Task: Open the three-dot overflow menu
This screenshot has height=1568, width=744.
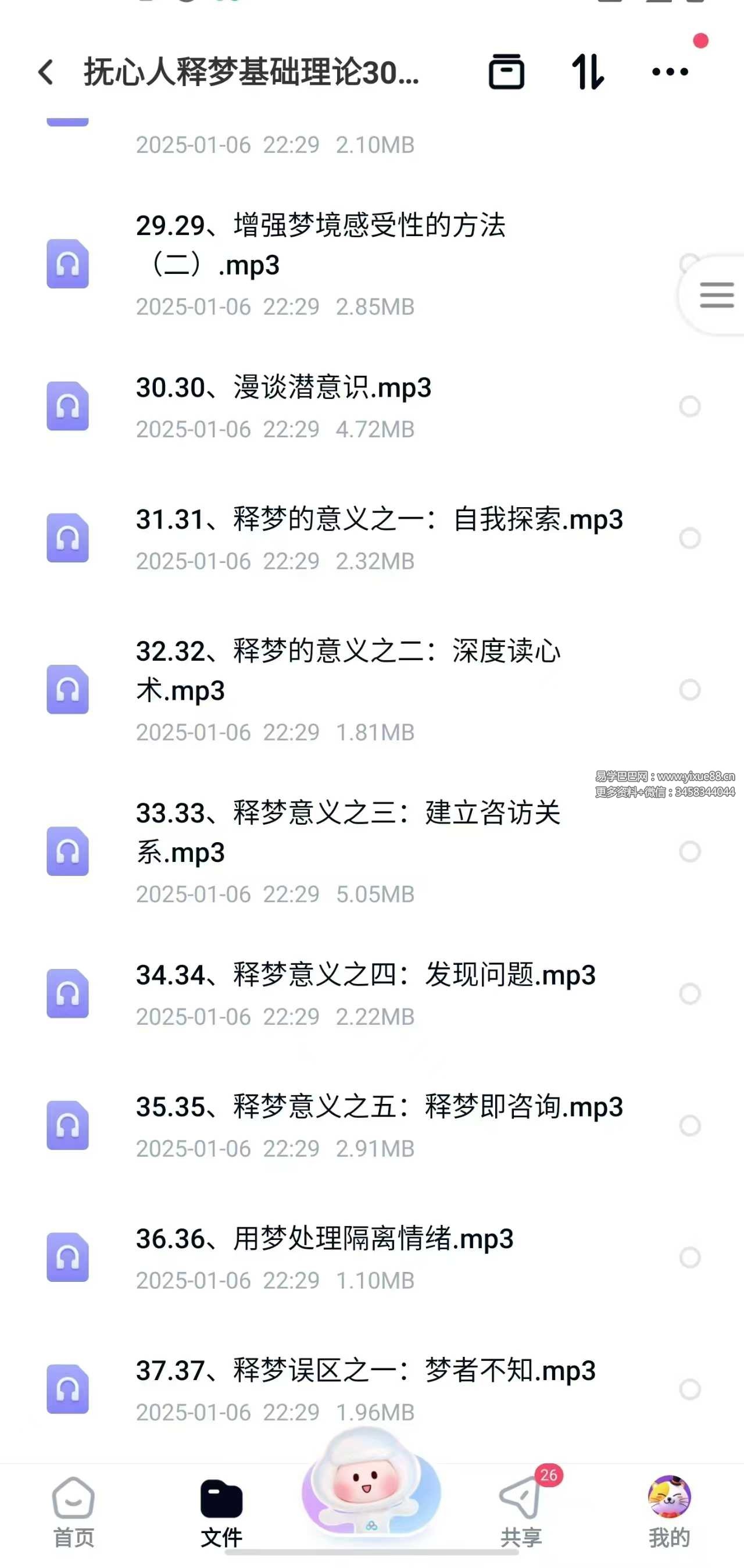Action: [x=669, y=72]
